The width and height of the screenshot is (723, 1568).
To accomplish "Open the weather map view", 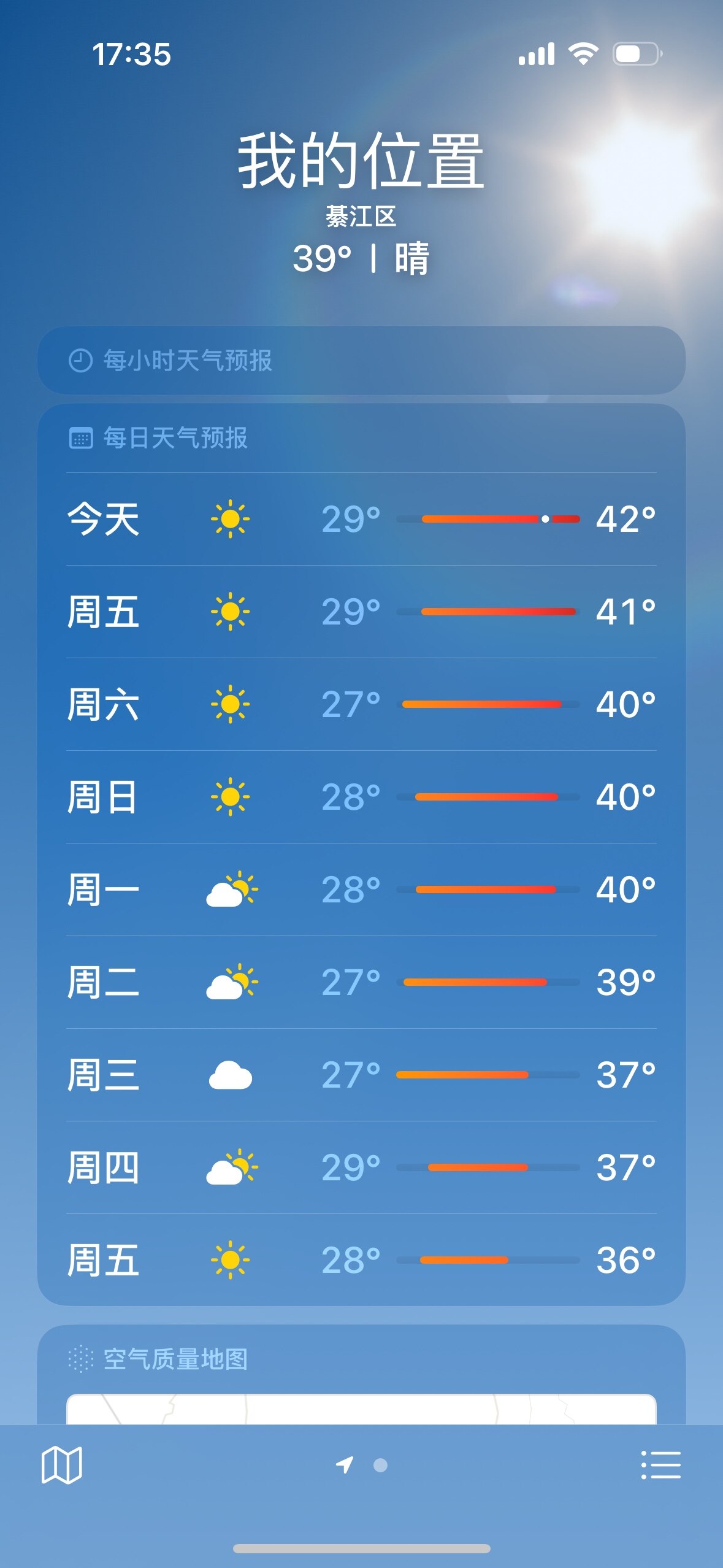I will coord(61,1465).
